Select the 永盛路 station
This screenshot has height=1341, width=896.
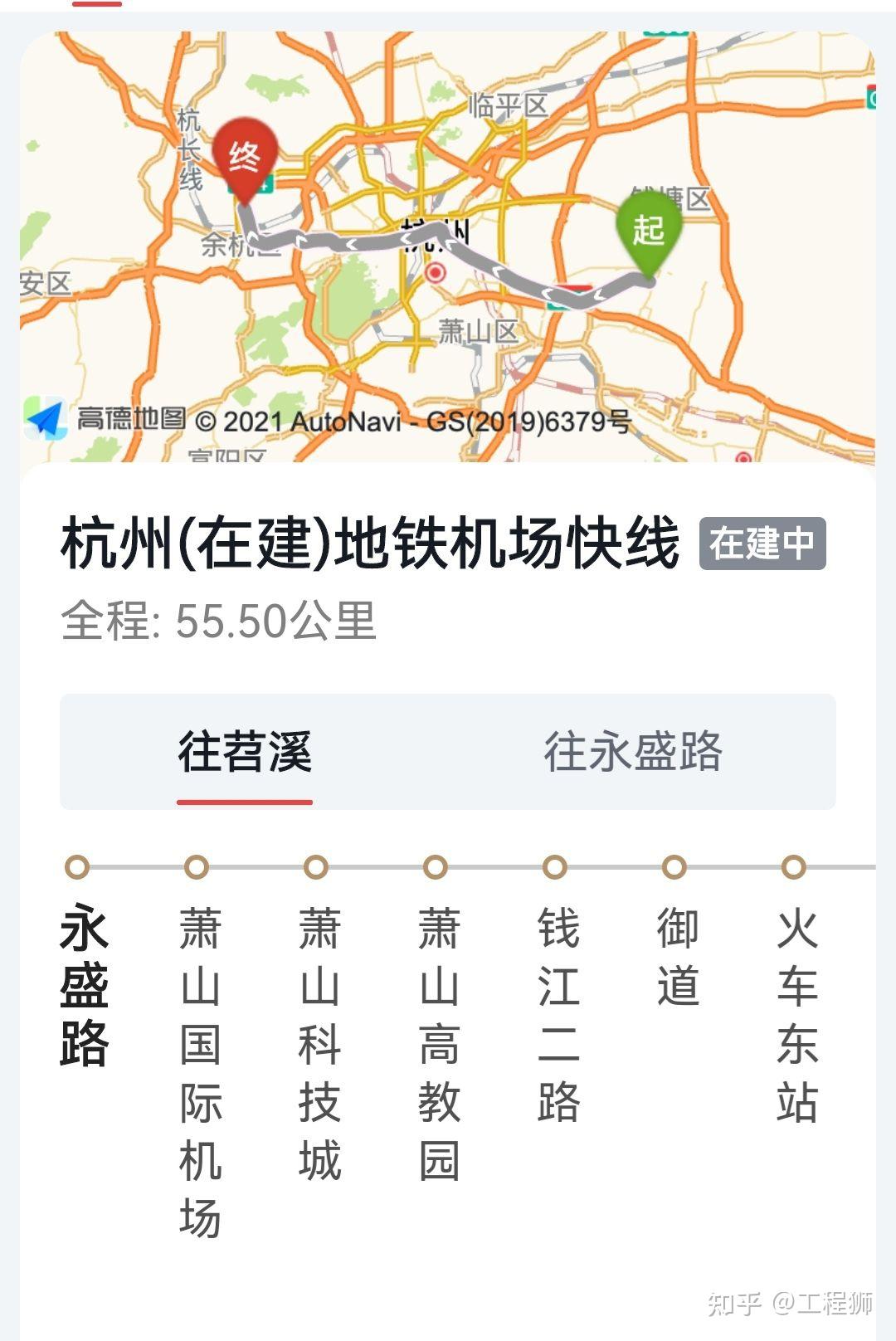[x=84, y=985]
